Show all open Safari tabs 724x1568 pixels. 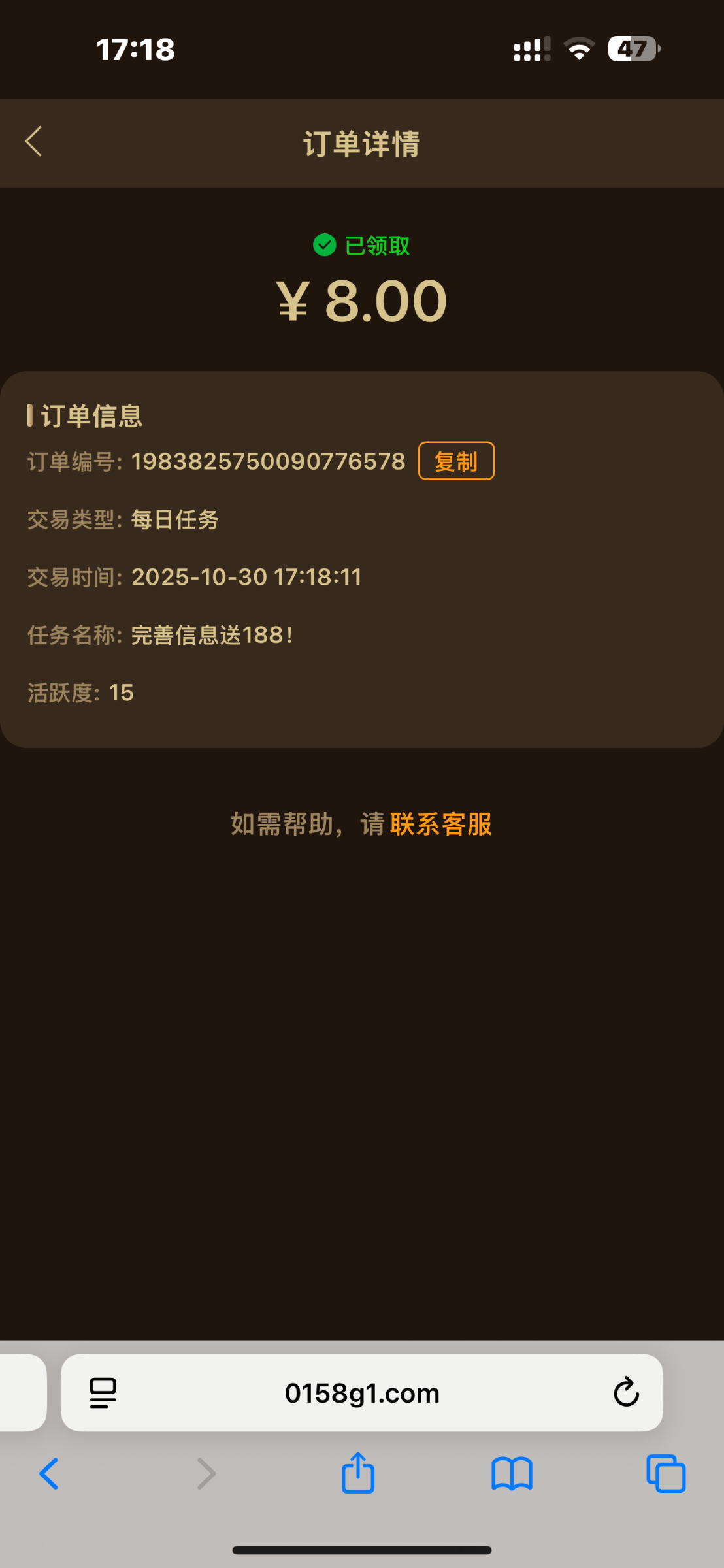pos(665,1474)
